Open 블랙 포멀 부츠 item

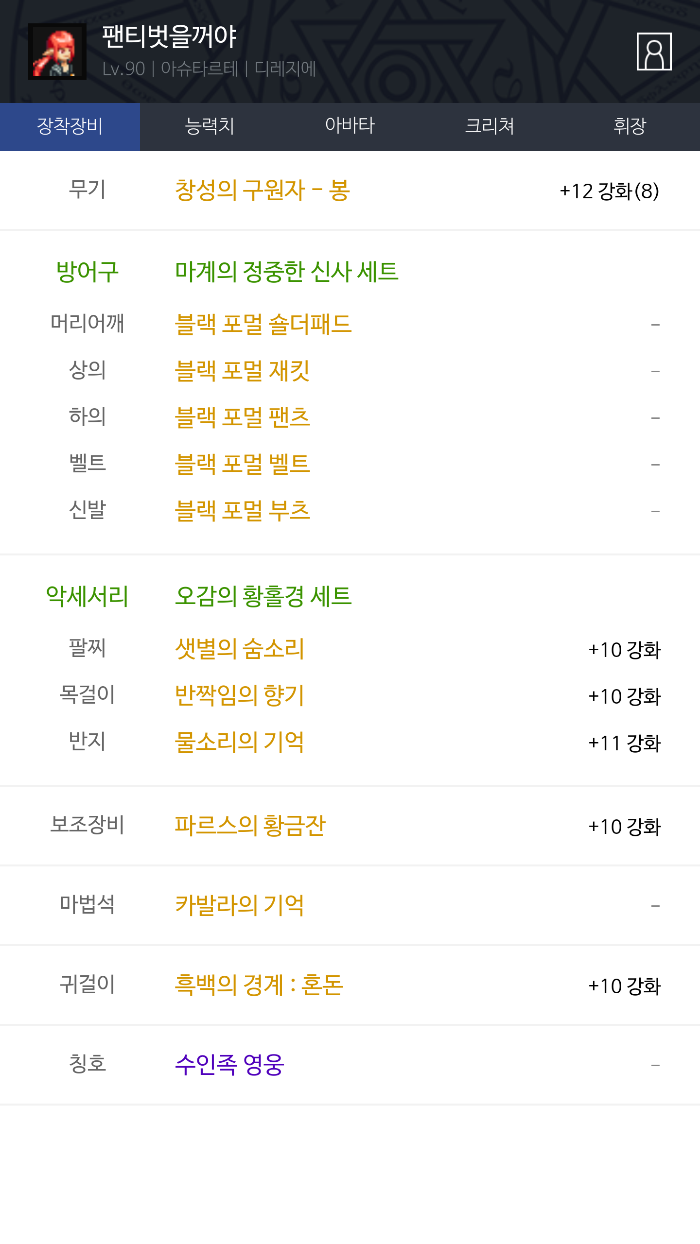(242, 511)
